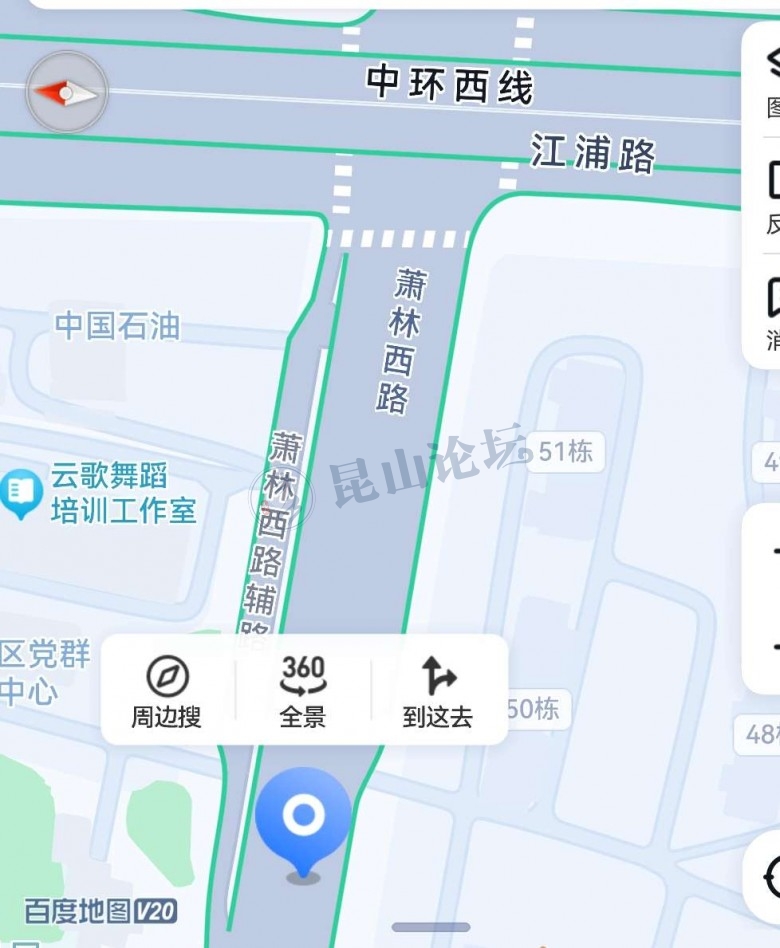Open the 反馈 feedback option
The image size is (780, 948).
pos(770,195)
